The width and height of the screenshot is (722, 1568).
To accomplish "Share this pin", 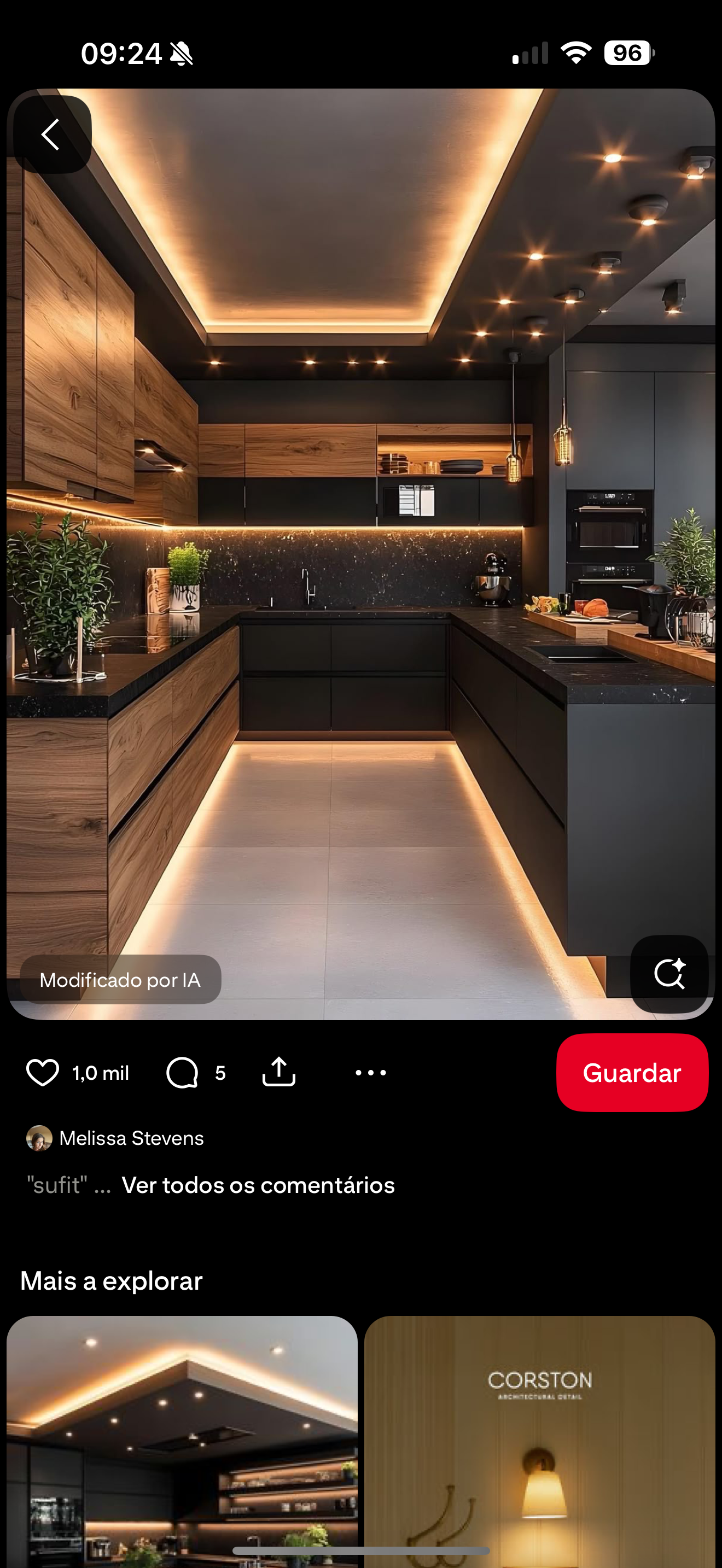I will [x=279, y=1072].
